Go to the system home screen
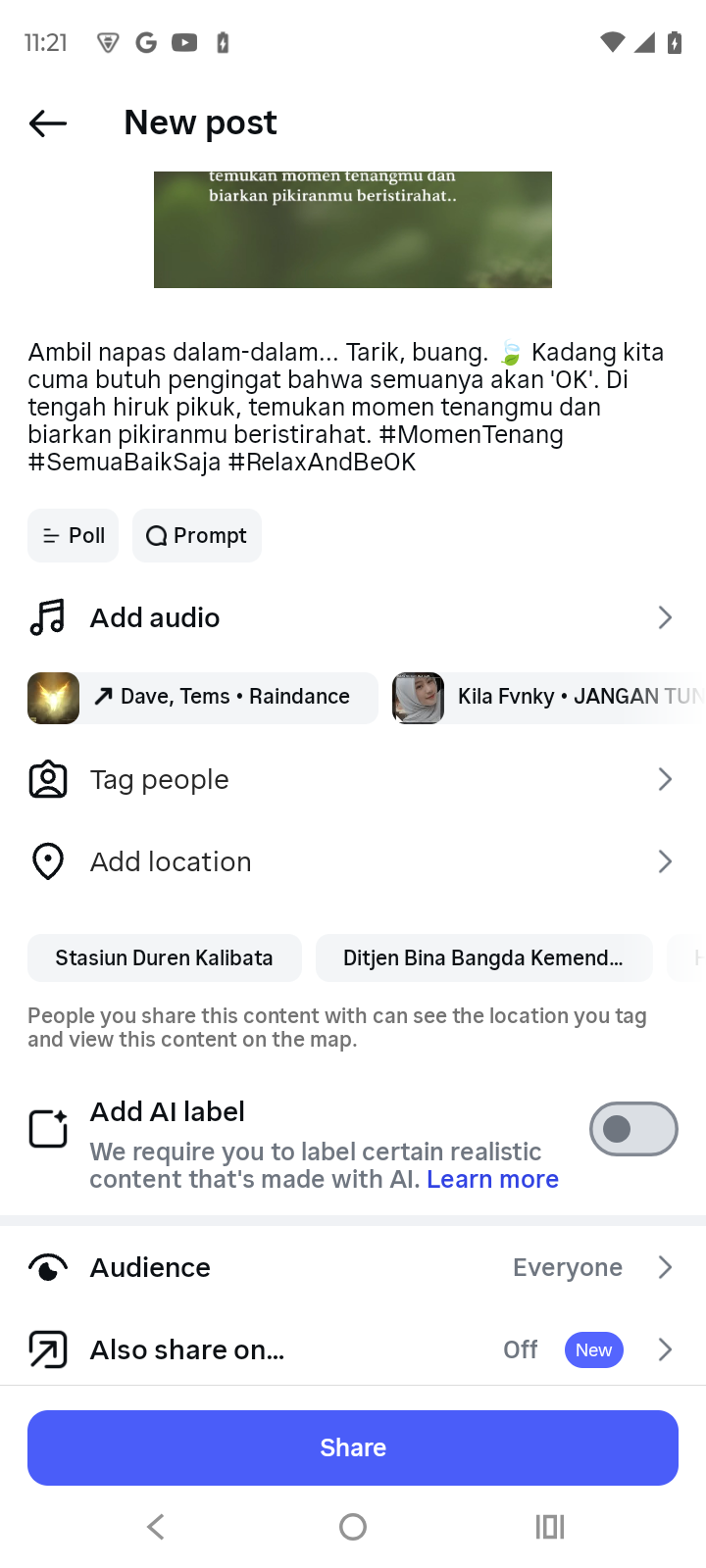 pos(353,1527)
